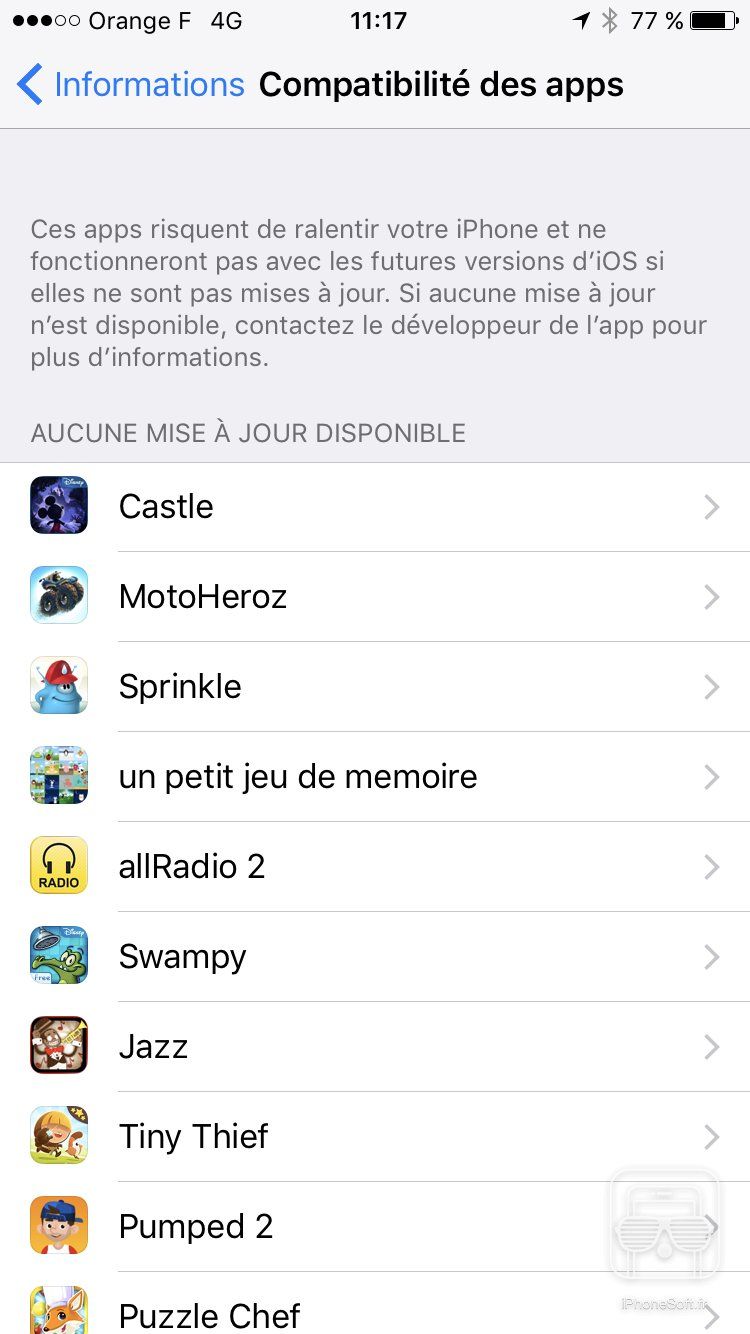
Task: Tap the Puzzle Chef app icon
Action: [58, 1308]
